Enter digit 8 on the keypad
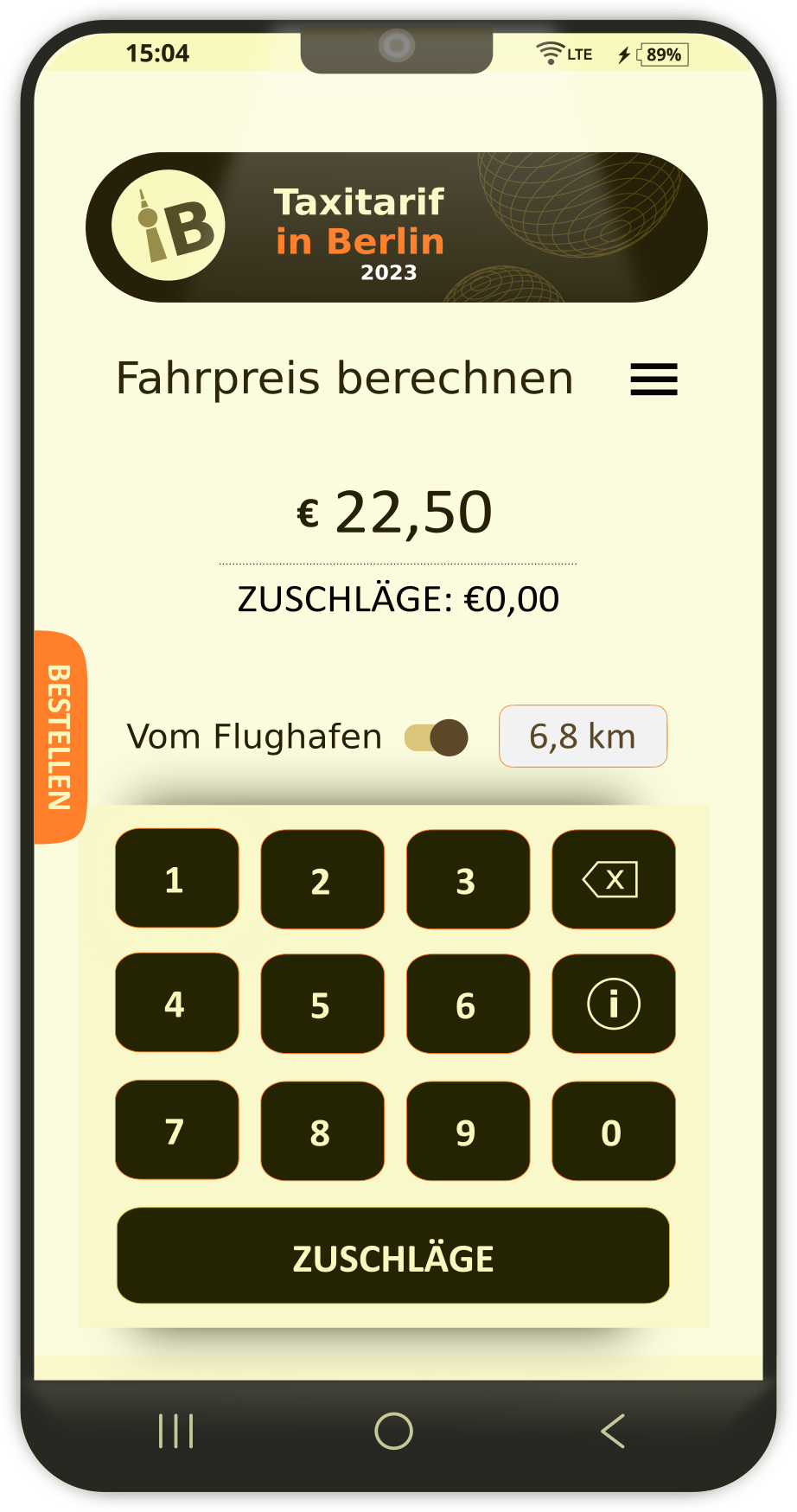Screen dimensions: 797x1512 coord(322,1131)
